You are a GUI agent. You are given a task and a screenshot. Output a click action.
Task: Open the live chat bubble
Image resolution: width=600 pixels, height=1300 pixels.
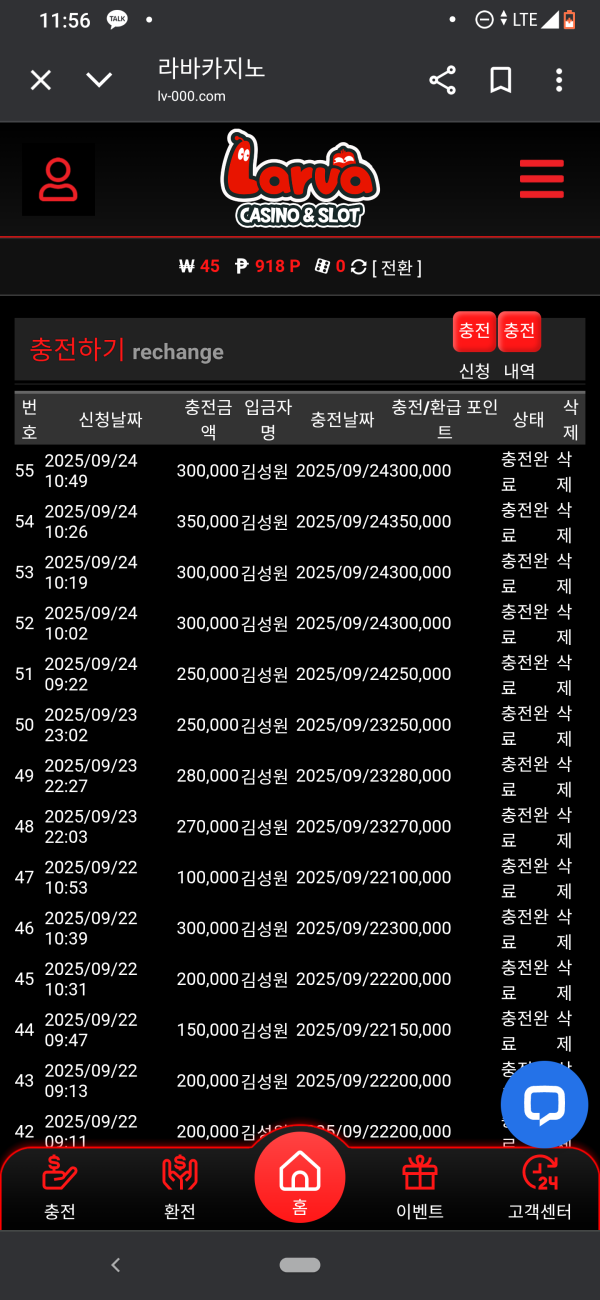point(544,1104)
